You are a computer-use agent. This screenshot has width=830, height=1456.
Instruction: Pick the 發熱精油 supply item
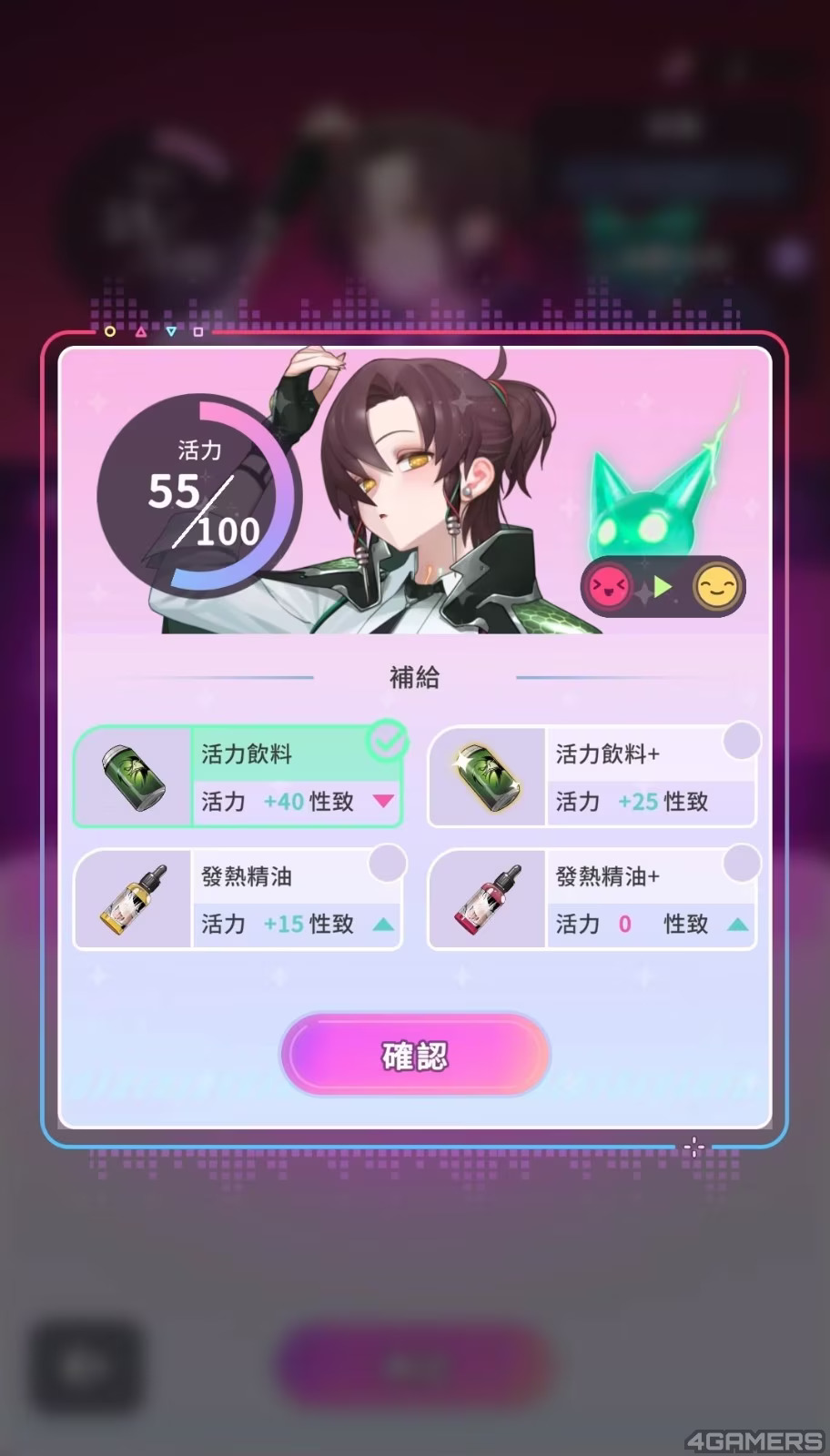coord(238,899)
